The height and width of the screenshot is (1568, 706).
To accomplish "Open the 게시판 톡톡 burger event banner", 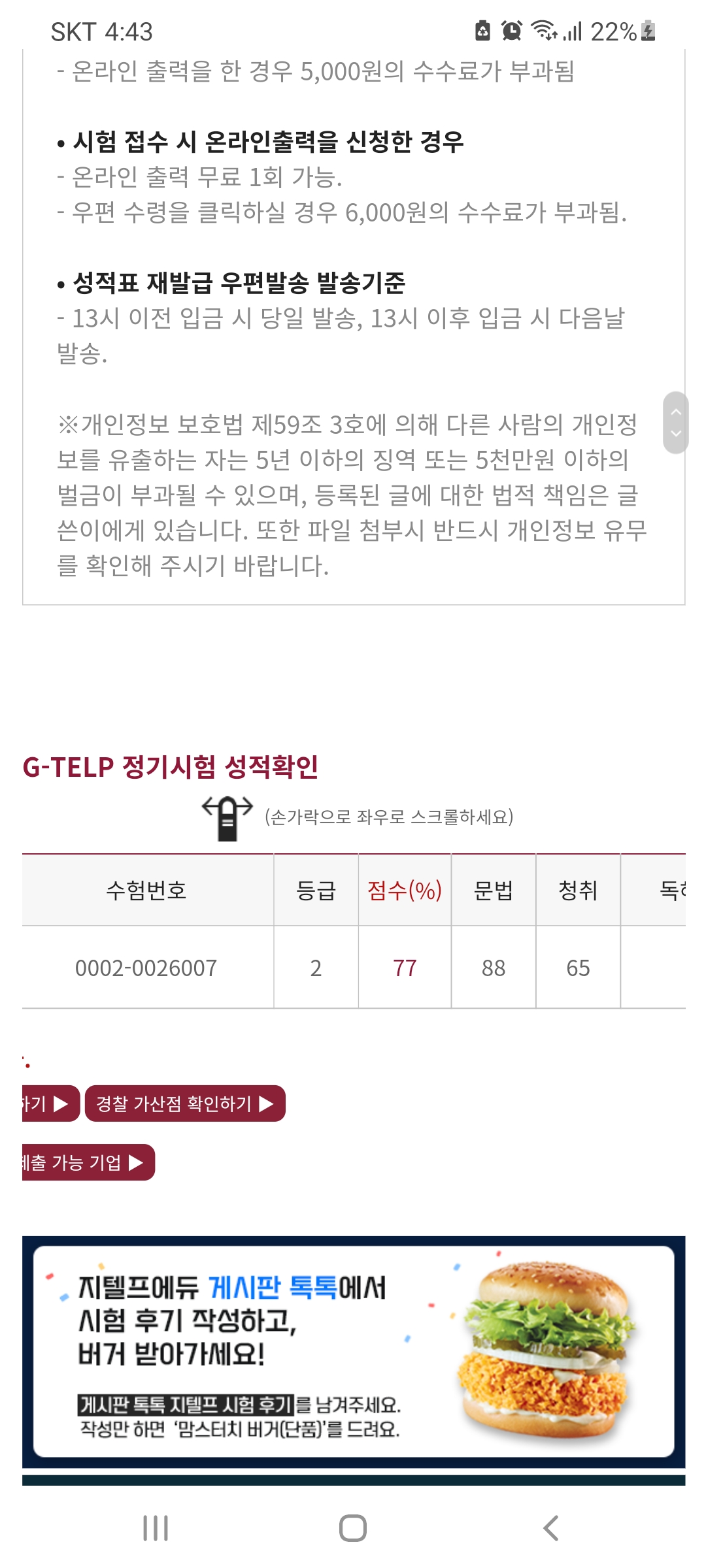I will click(x=353, y=1351).
